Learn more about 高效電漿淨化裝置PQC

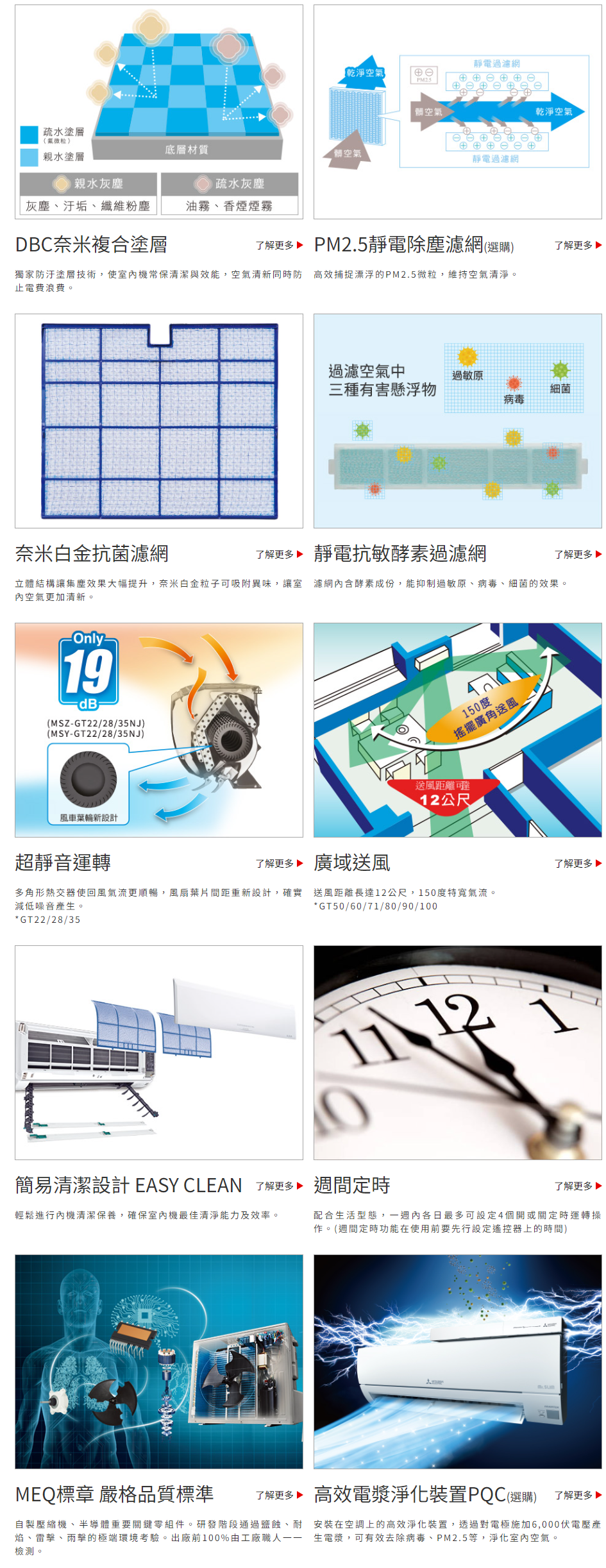pos(577,1495)
